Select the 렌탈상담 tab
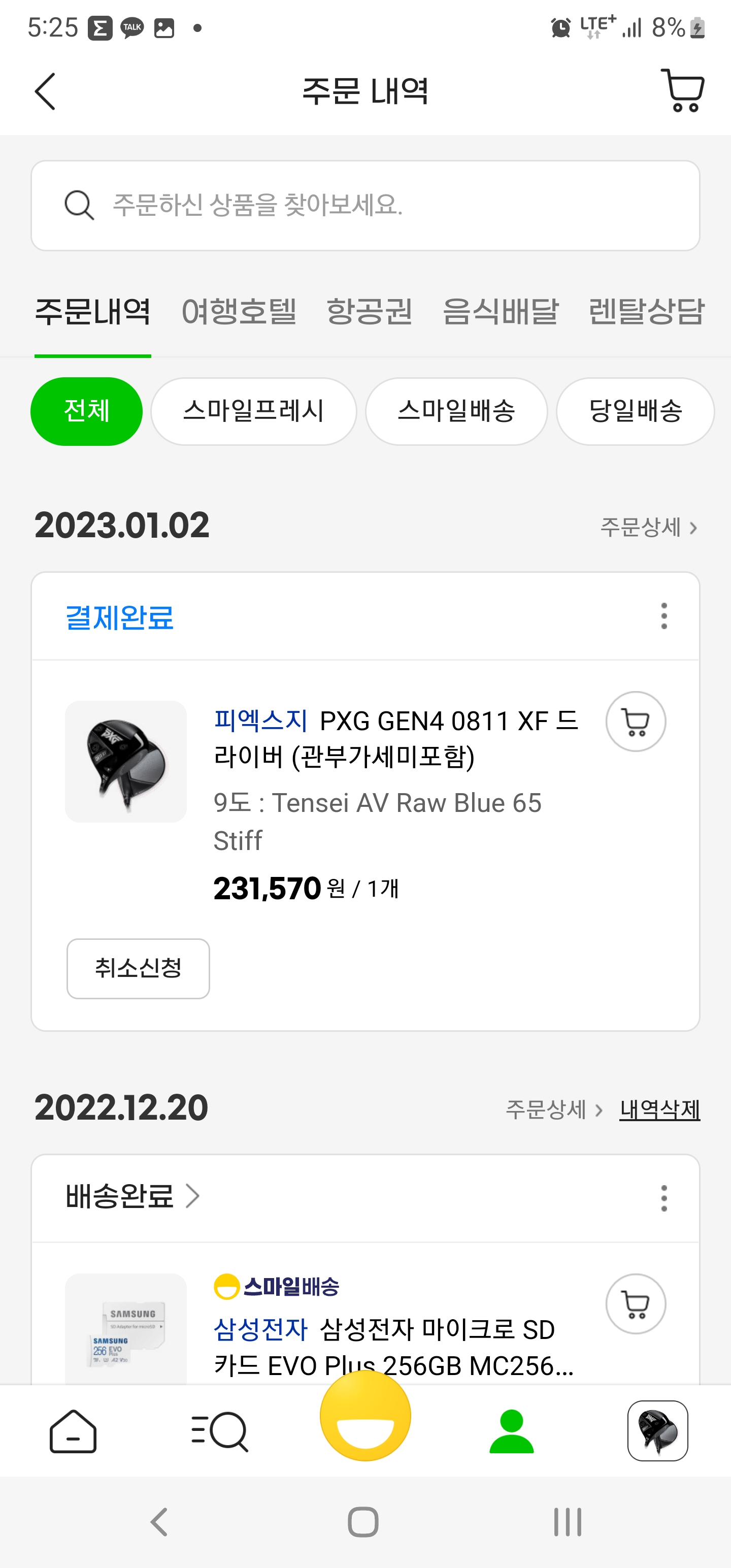 646,312
